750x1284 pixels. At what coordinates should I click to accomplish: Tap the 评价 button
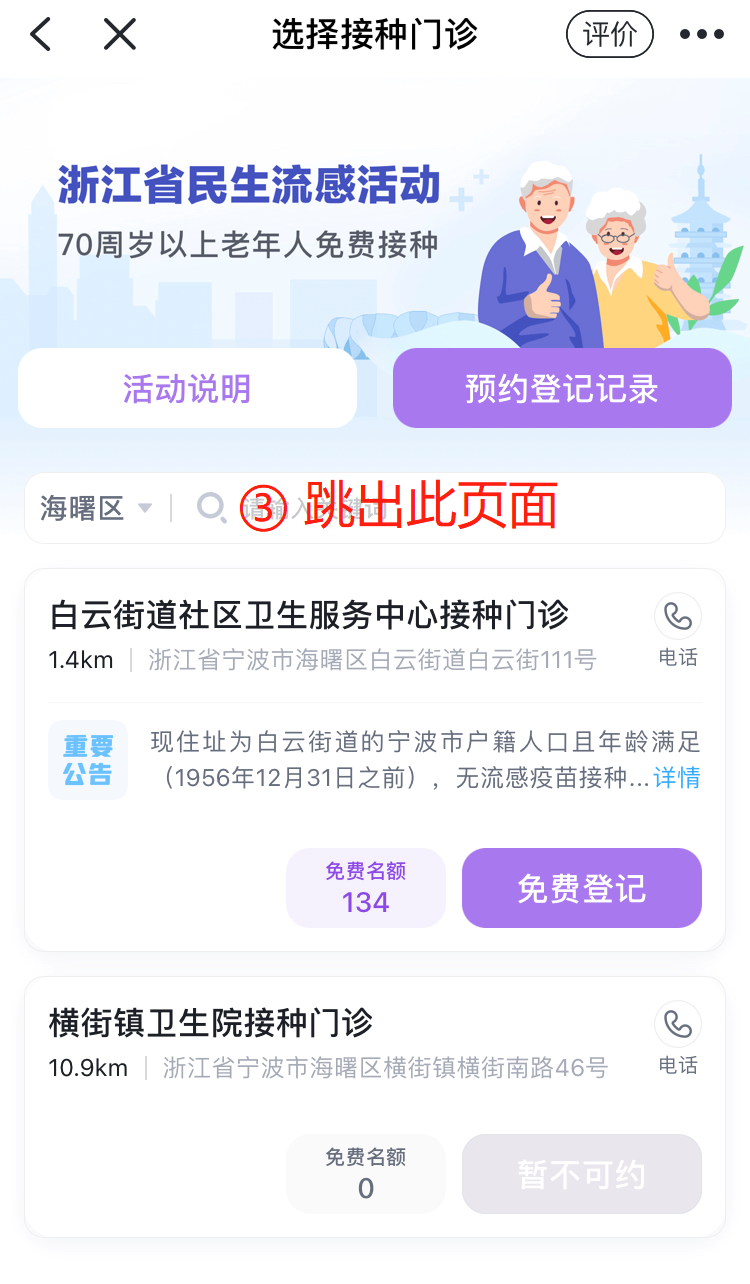coord(609,35)
